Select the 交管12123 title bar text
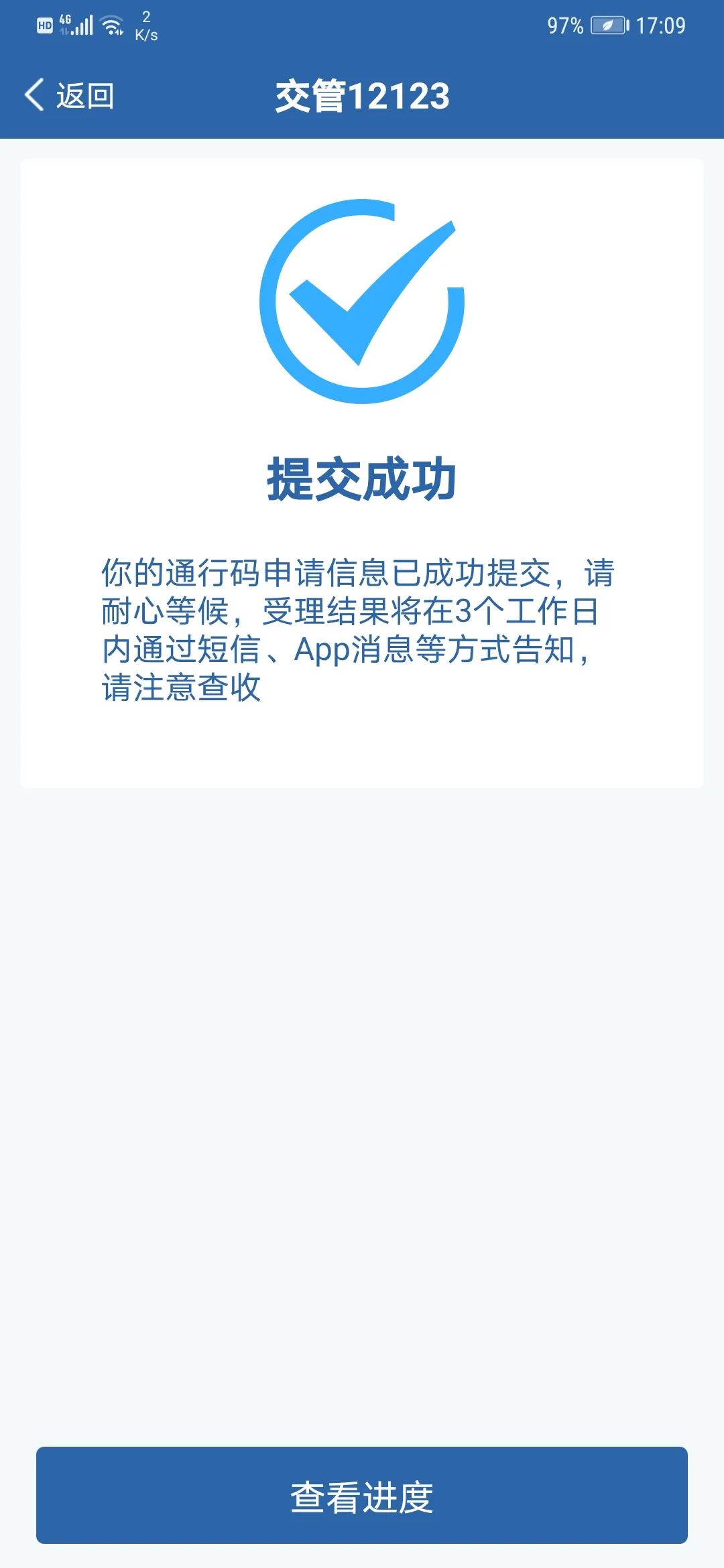The image size is (724, 1568). click(x=362, y=96)
